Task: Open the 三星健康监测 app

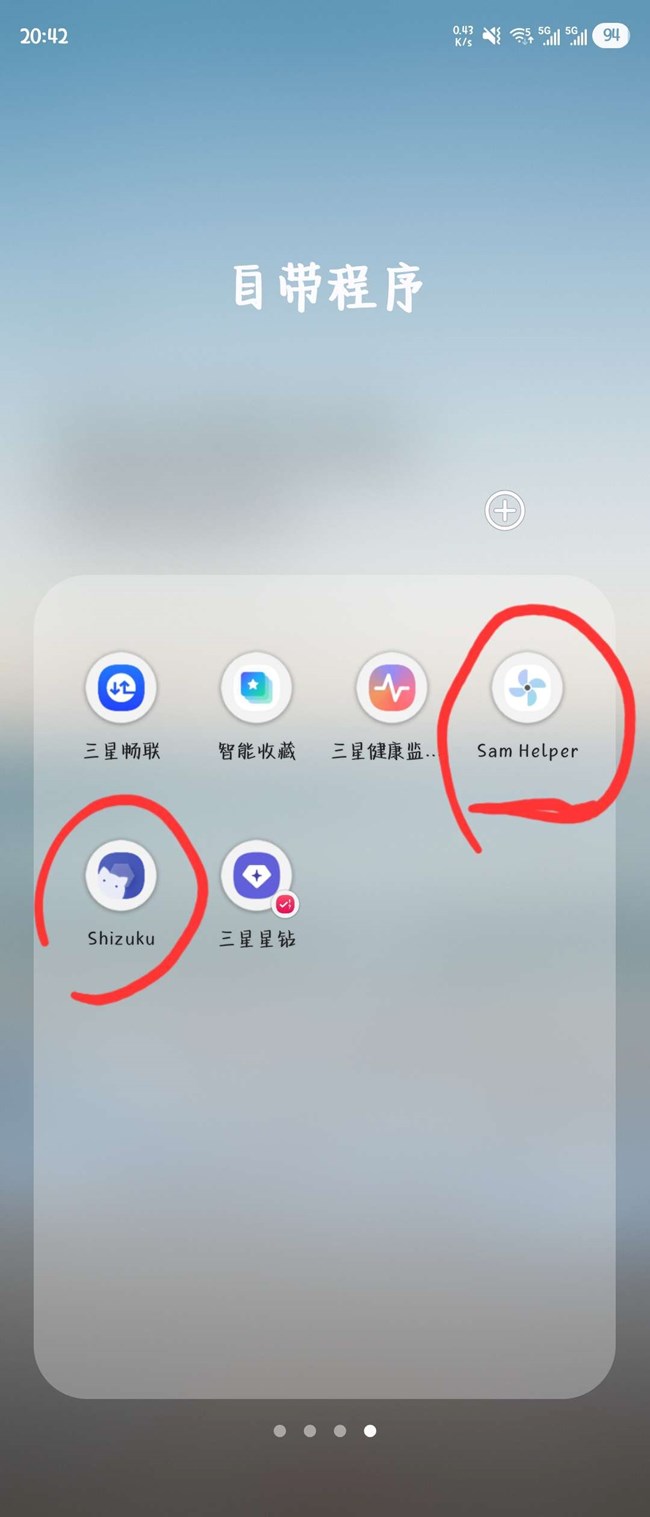Action: click(x=391, y=688)
